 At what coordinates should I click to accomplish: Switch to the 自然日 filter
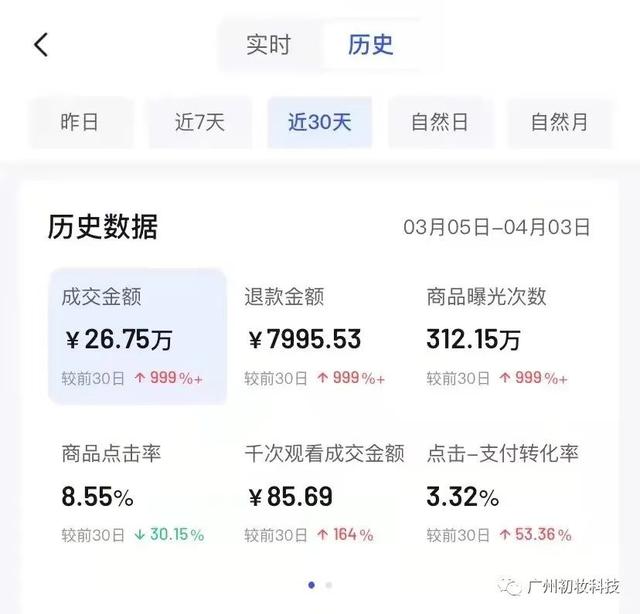[440, 123]
